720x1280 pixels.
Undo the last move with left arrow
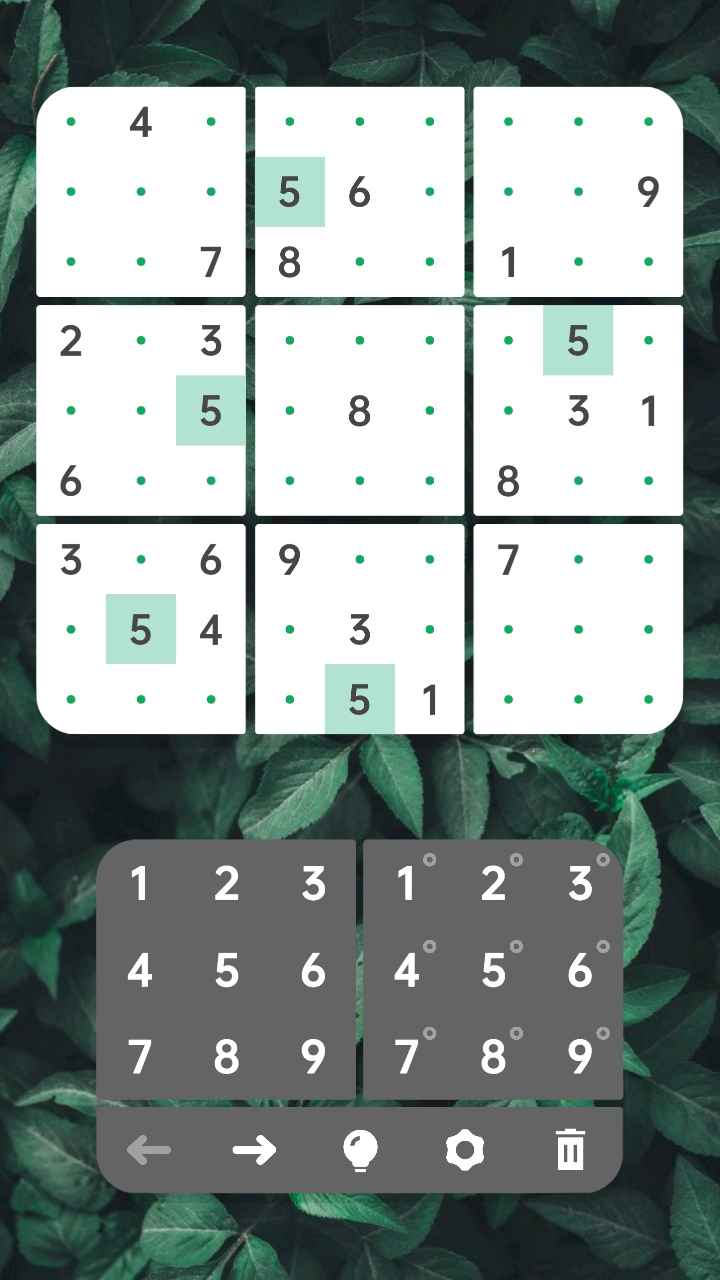click(x=149, y=1151)
